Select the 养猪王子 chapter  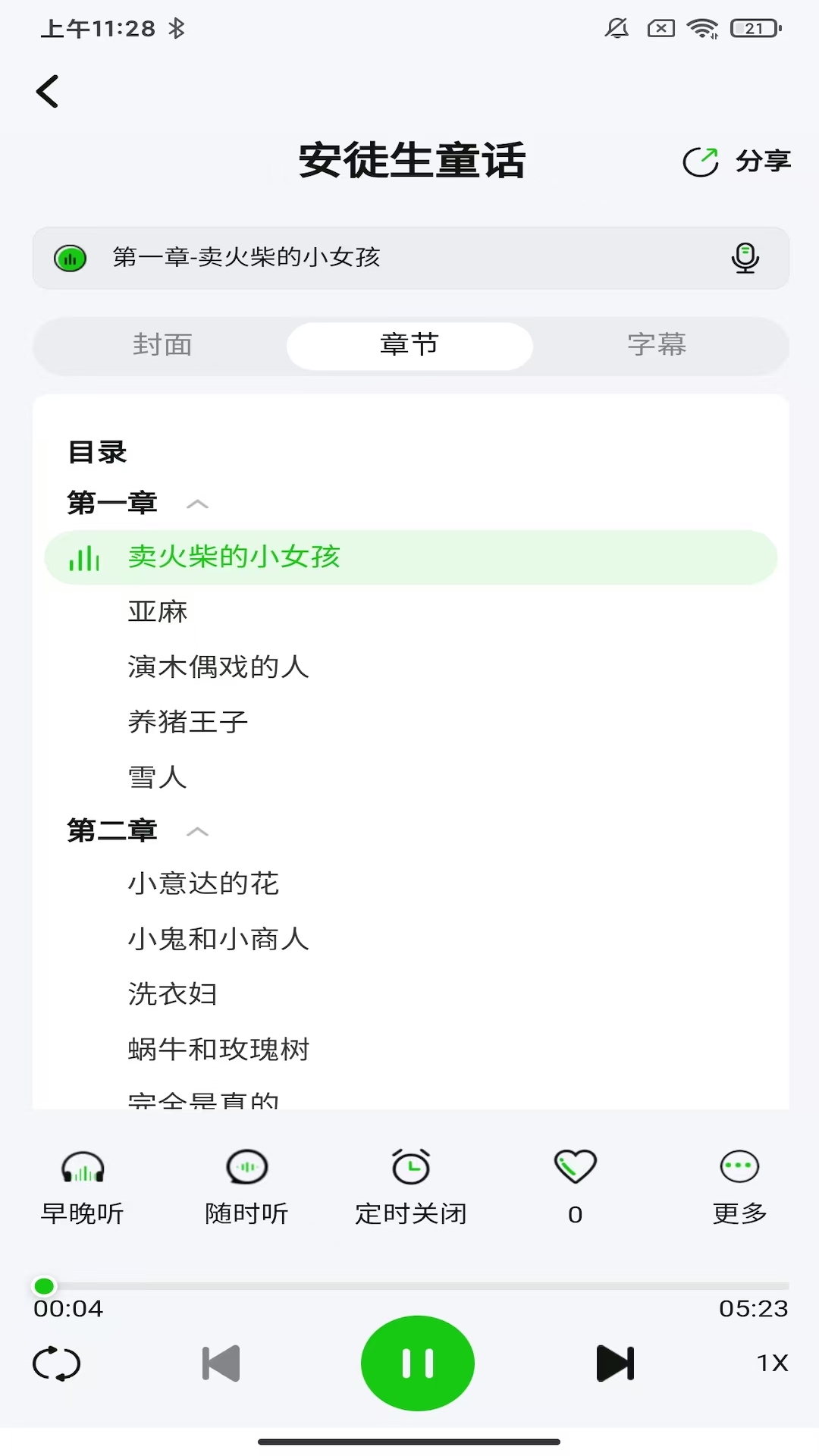pos(187,721)
